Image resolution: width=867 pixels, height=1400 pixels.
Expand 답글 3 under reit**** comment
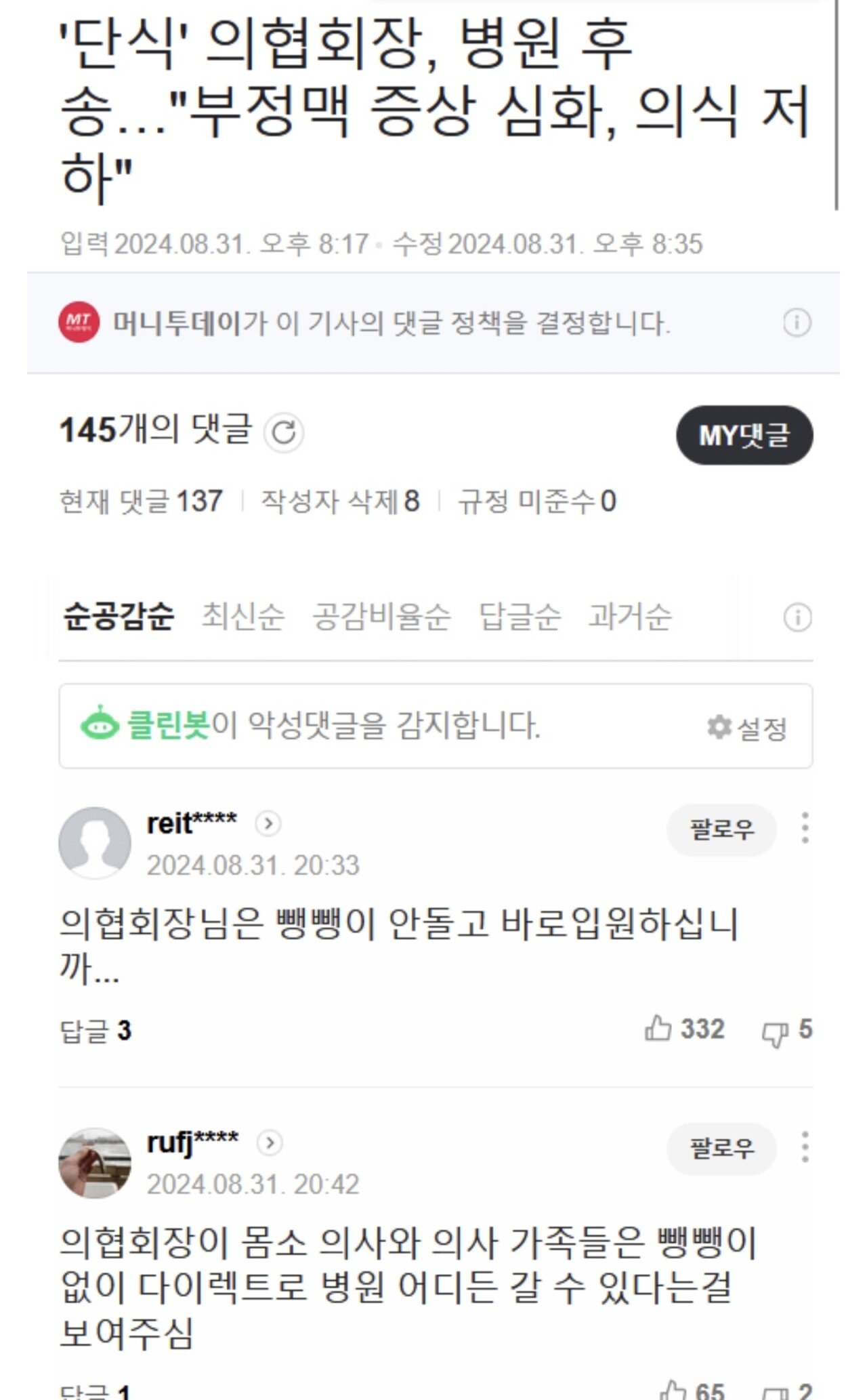[x=96, y=1031]
